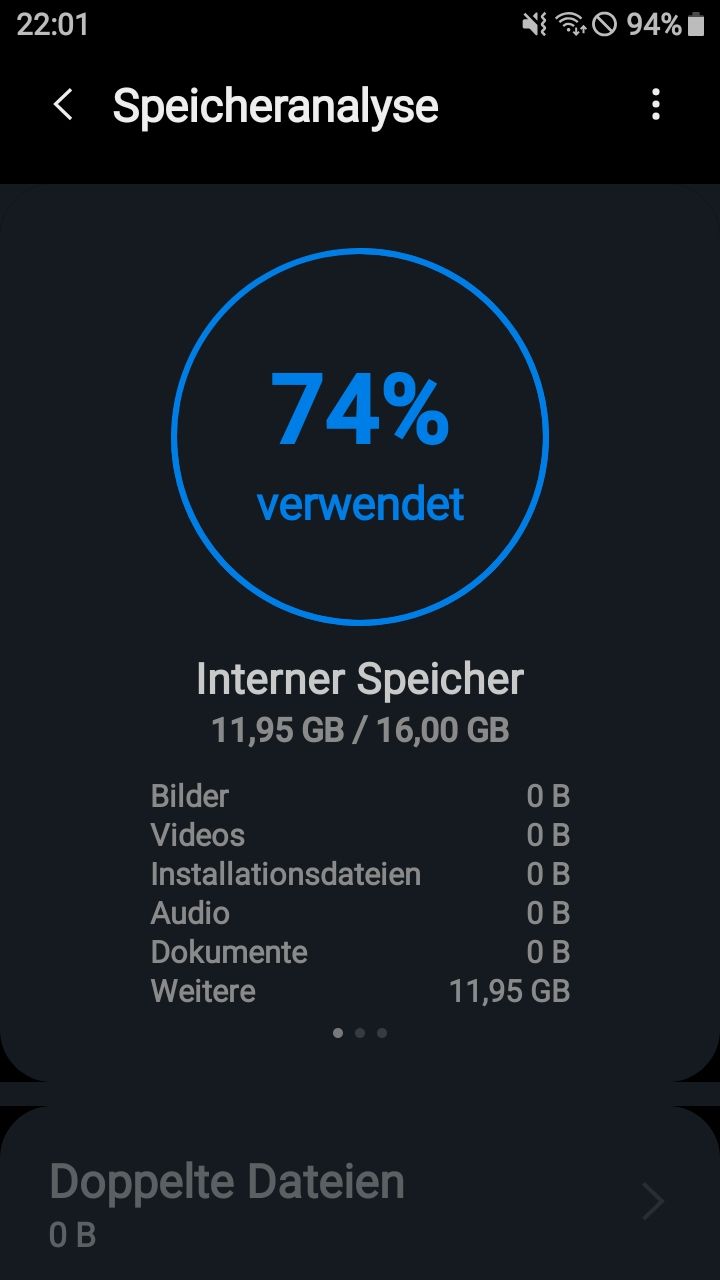Select the Videos category row
720x1280 pixels.
click(x=360, y=834)
